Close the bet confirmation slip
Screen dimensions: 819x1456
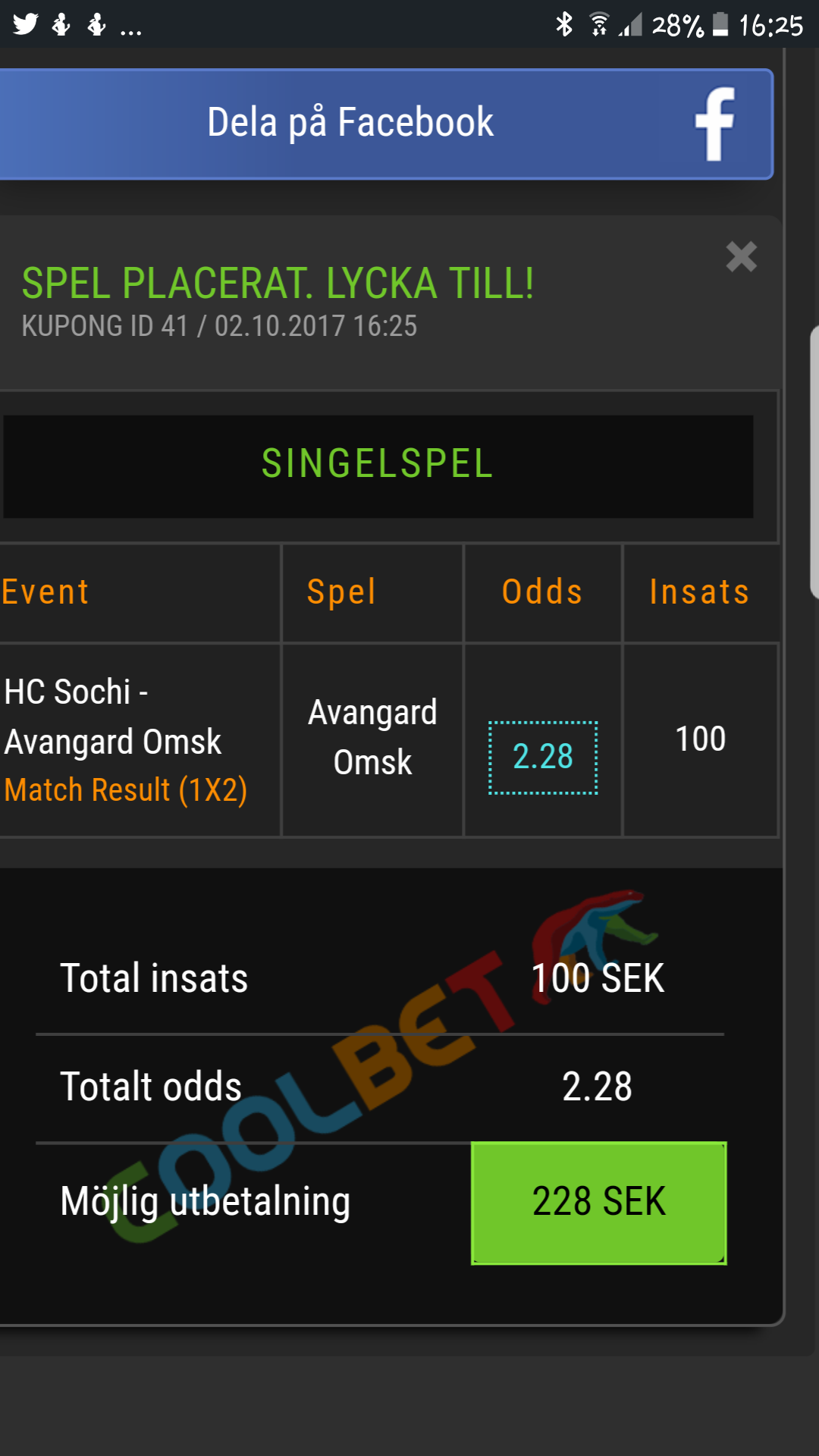tap(741, 256)
